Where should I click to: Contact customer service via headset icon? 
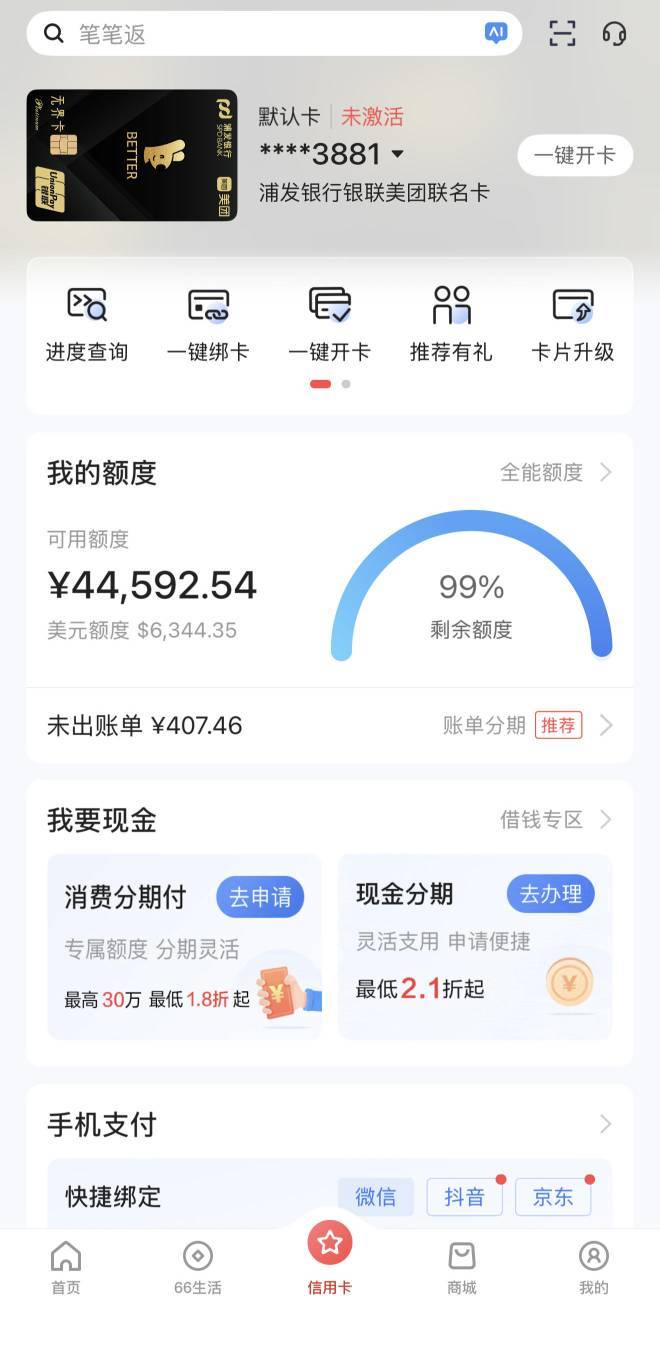(614, 34)
